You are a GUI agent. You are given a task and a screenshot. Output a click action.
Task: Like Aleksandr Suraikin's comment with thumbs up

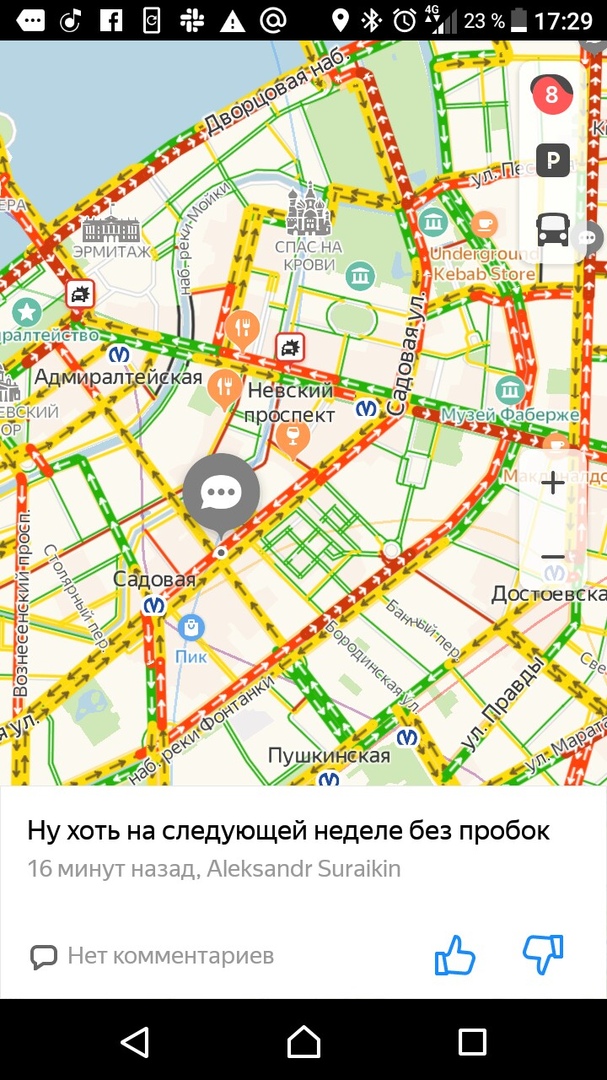(x=454, y=955)
